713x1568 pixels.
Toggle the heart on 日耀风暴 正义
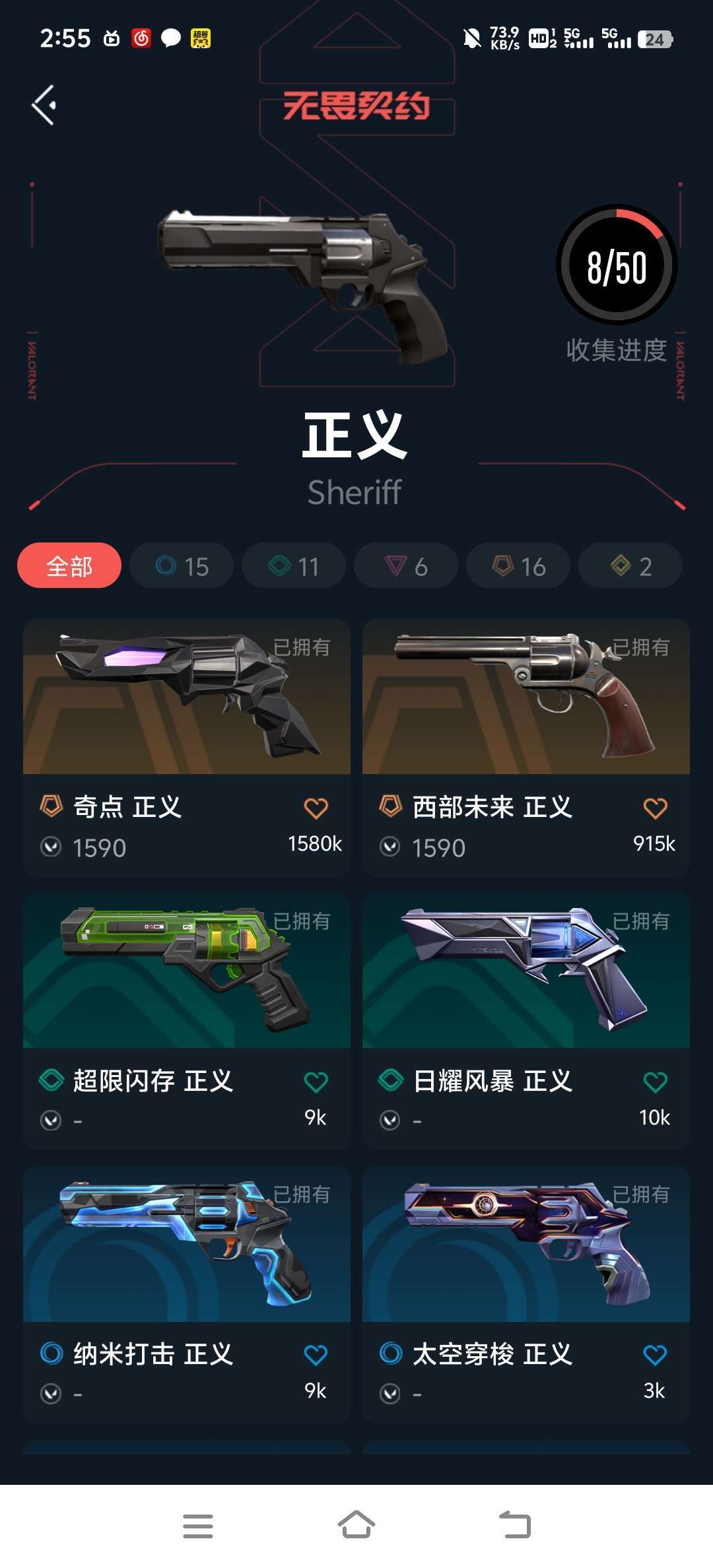tap(654, 1080)
